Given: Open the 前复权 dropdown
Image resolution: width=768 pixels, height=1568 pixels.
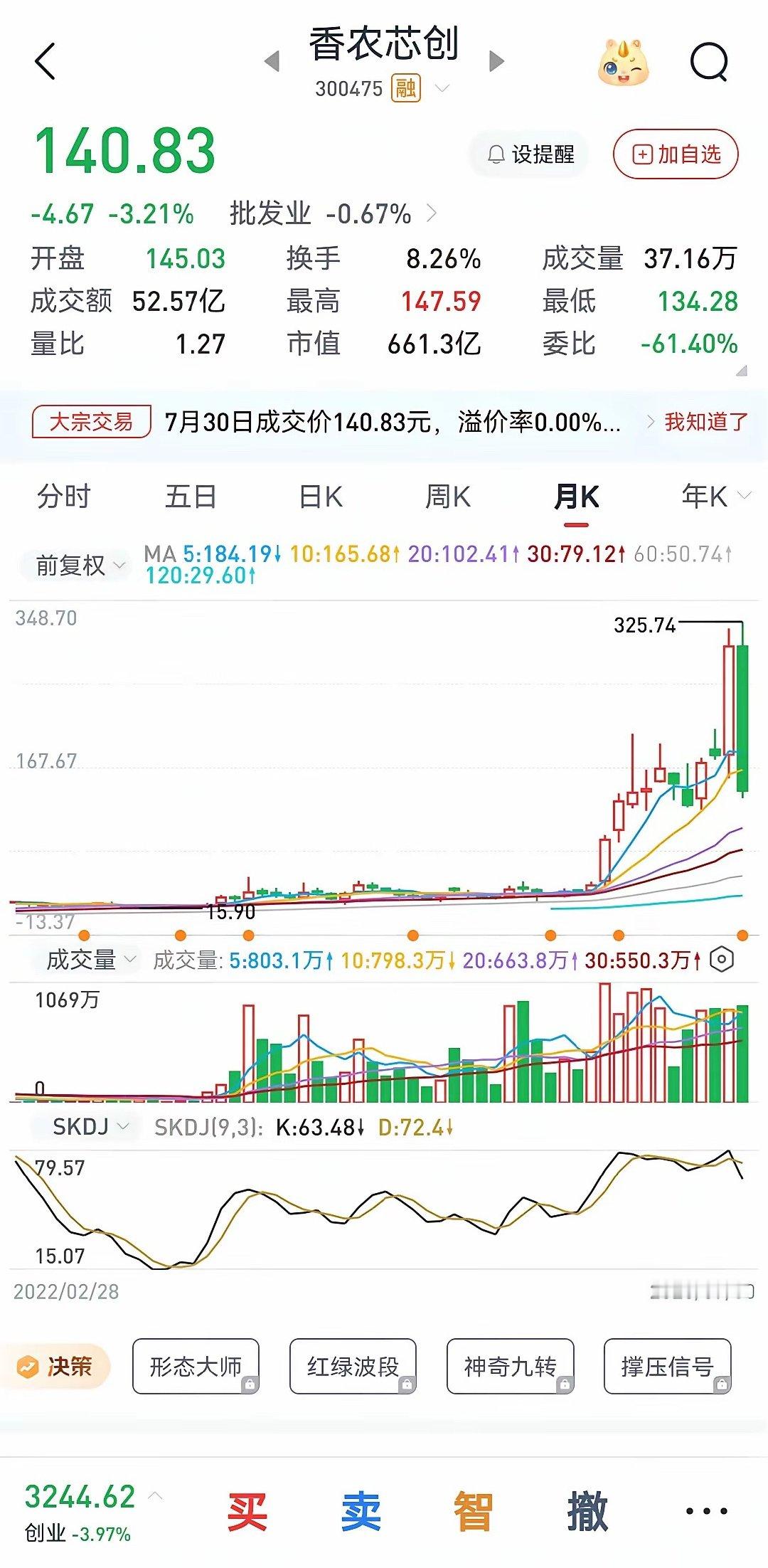Looking at the screenshot, I should 80,566.
